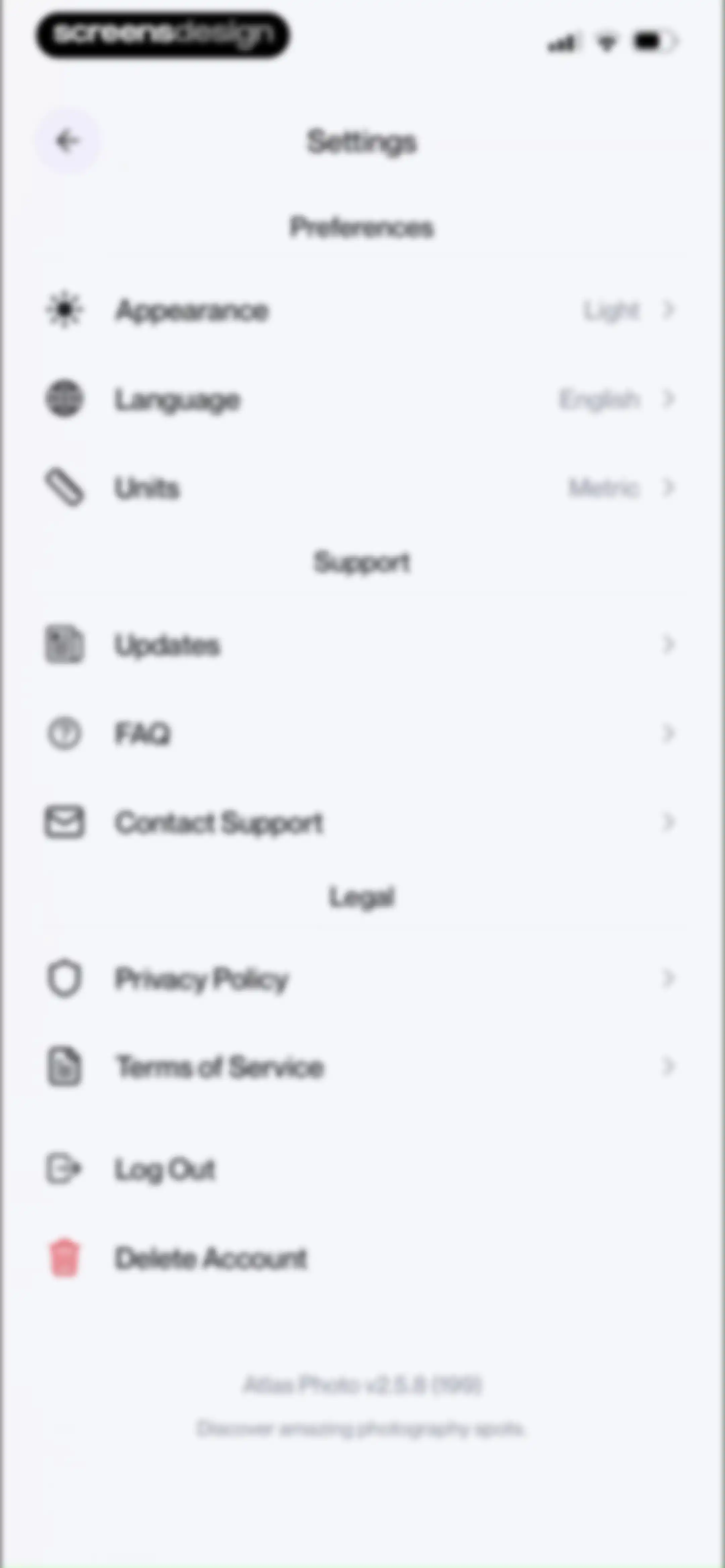View the Privacy Policy
This screenshot has width=725, height=1568.
362,978
